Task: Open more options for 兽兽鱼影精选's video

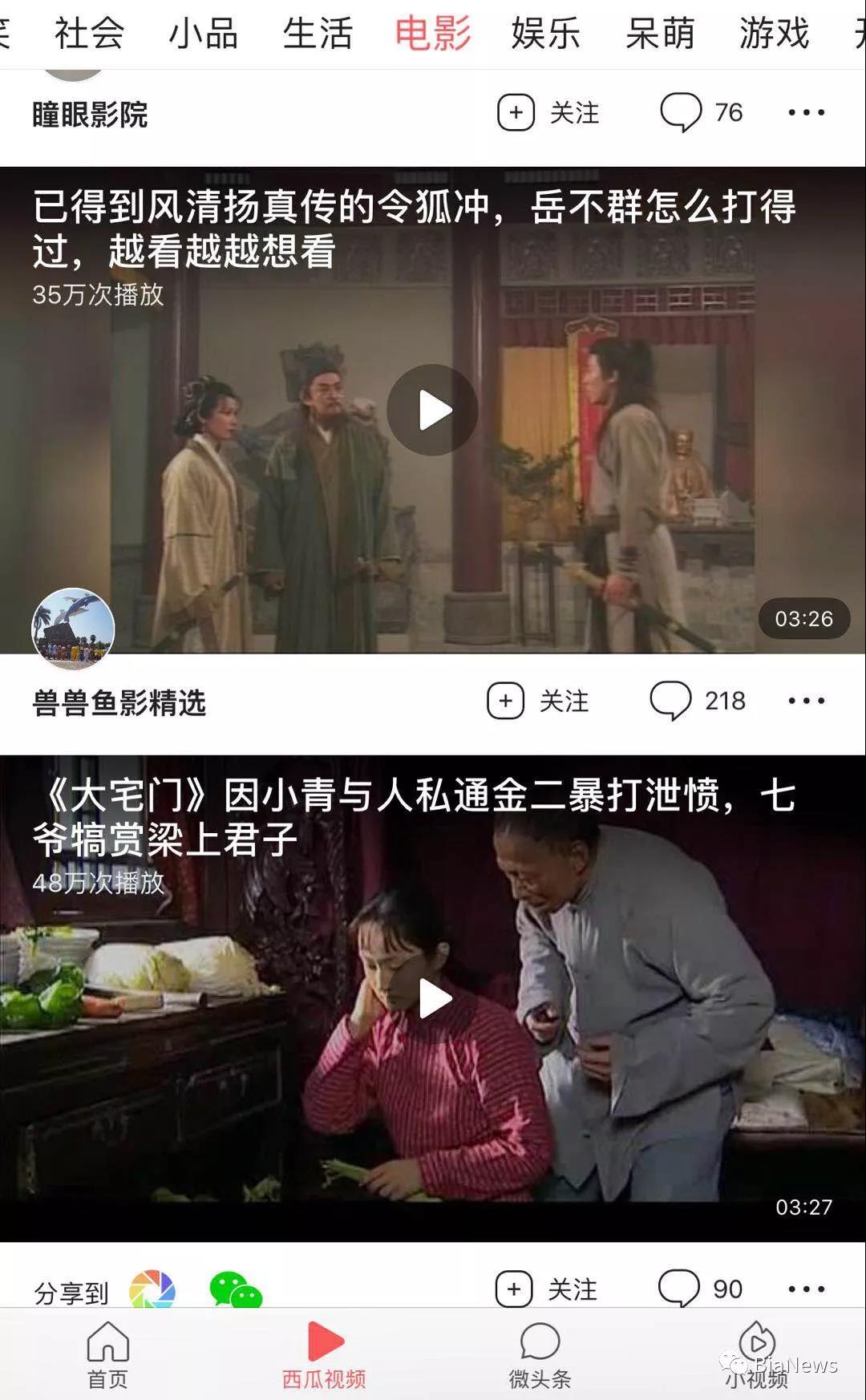Action: (x=806, y=701)
